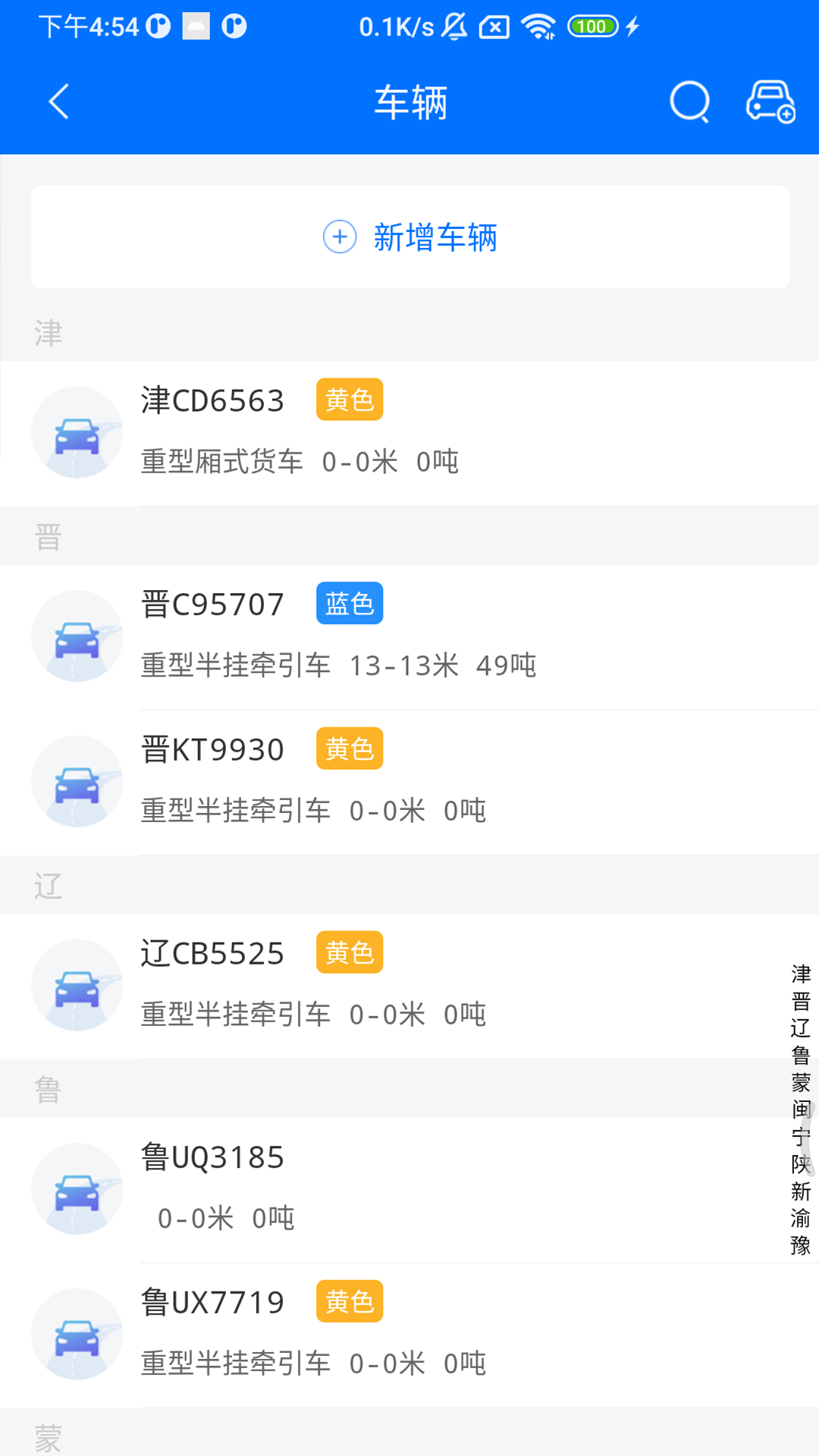The image size is (819, 1456).
Task: Open vehicle 津CD6563
Action: pyautogui.click(x=409, y=432)
